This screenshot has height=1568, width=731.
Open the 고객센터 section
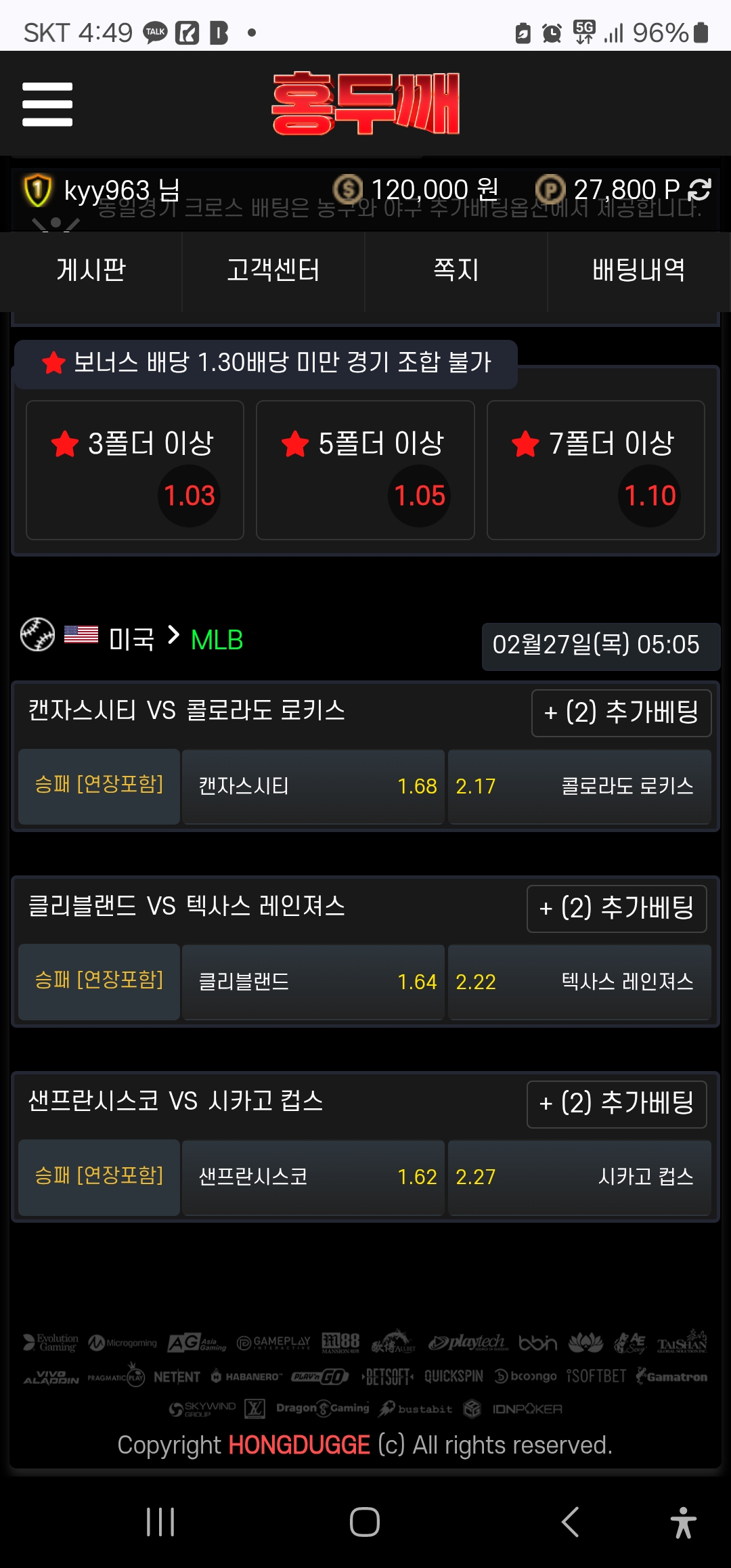tap(273, 270)
